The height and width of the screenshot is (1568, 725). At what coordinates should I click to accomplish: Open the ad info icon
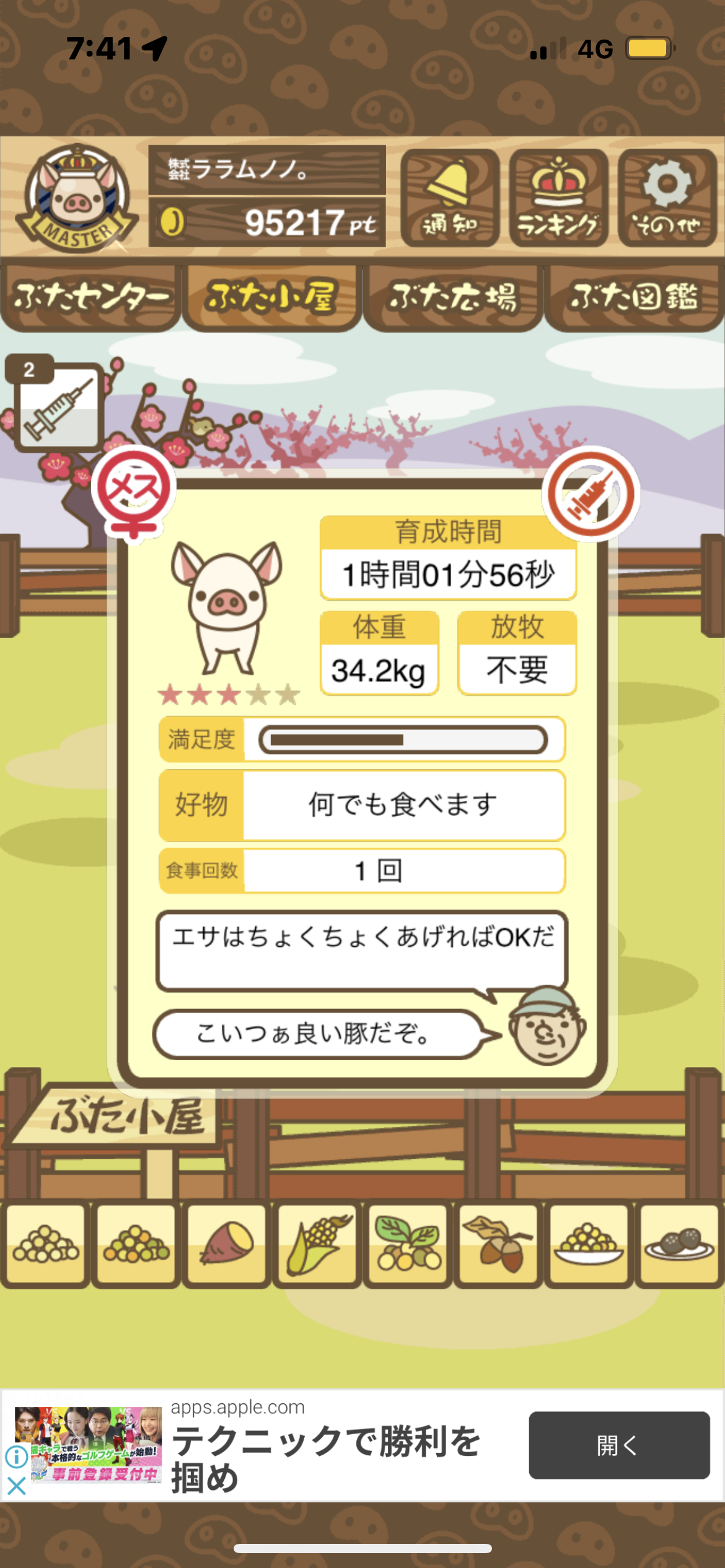coord(16,1457)
